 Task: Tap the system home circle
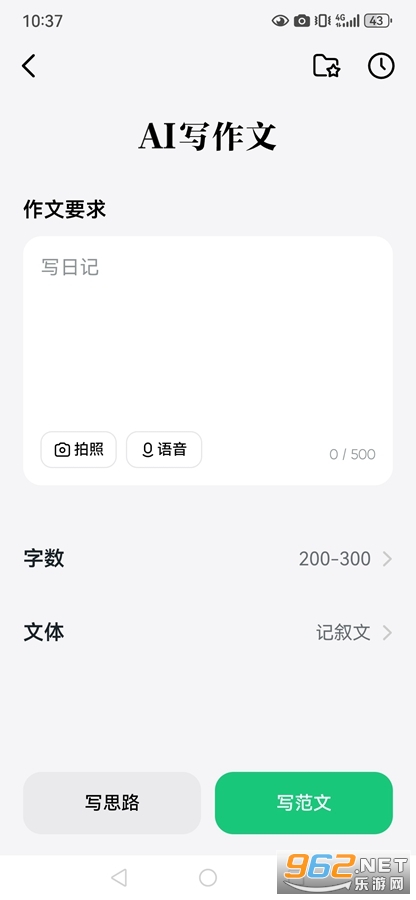coord(208,877)
